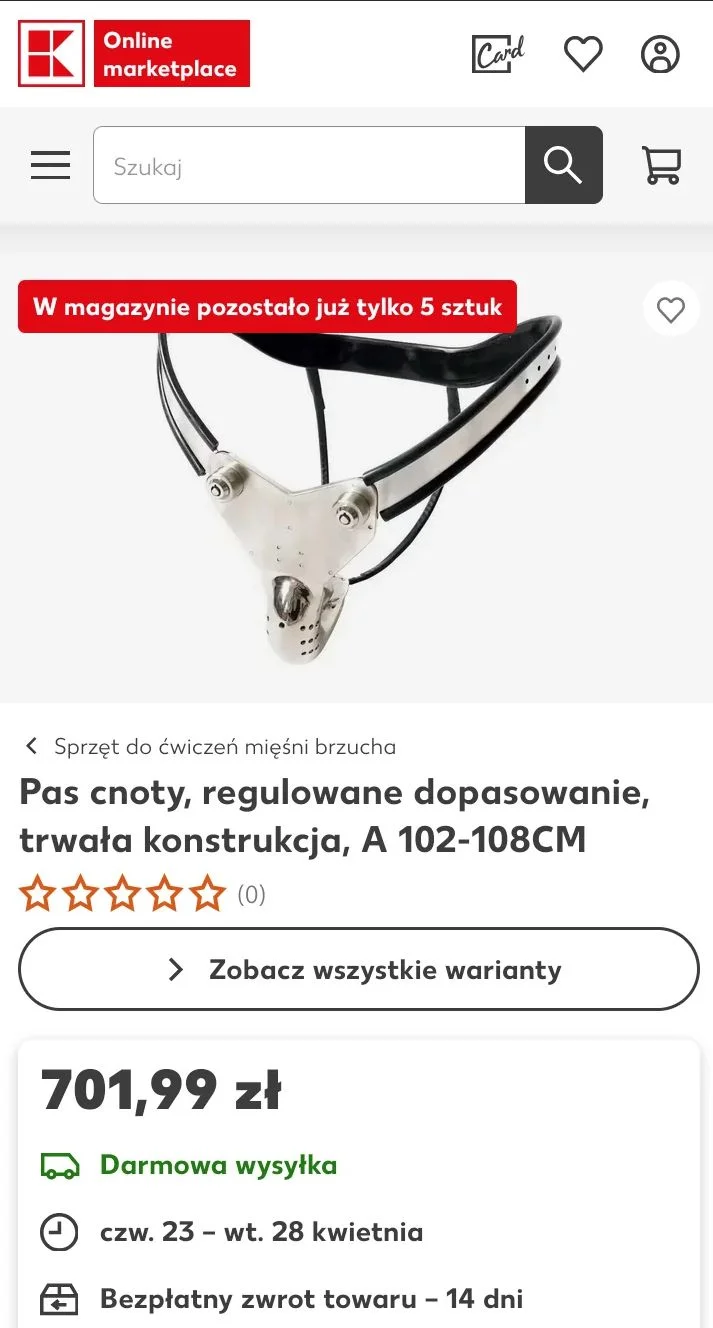Open the Kaufland Online marketplace home
Image resolution: width=713 pixels, height=1328 pixels.
pyautogui.click(x=134, y=54)
